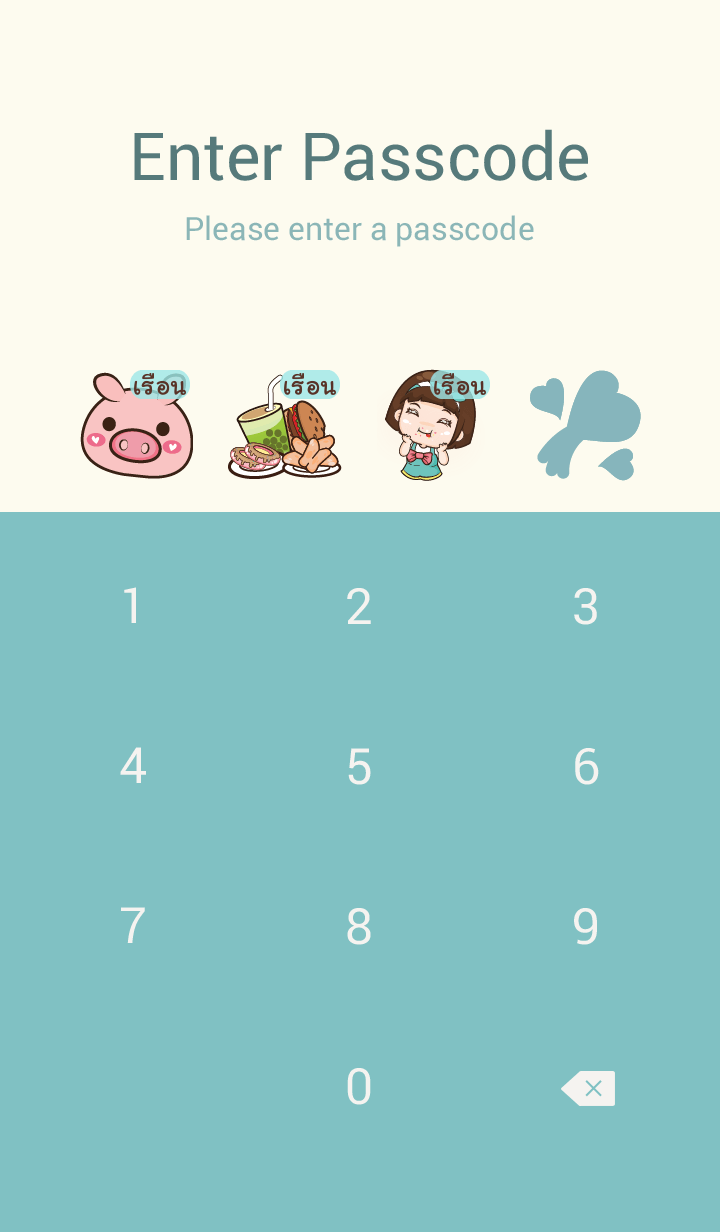Viewport: 720px width, 1232px height.
Task: Select number 9 on the keypad
Action: tap(586, 927)
